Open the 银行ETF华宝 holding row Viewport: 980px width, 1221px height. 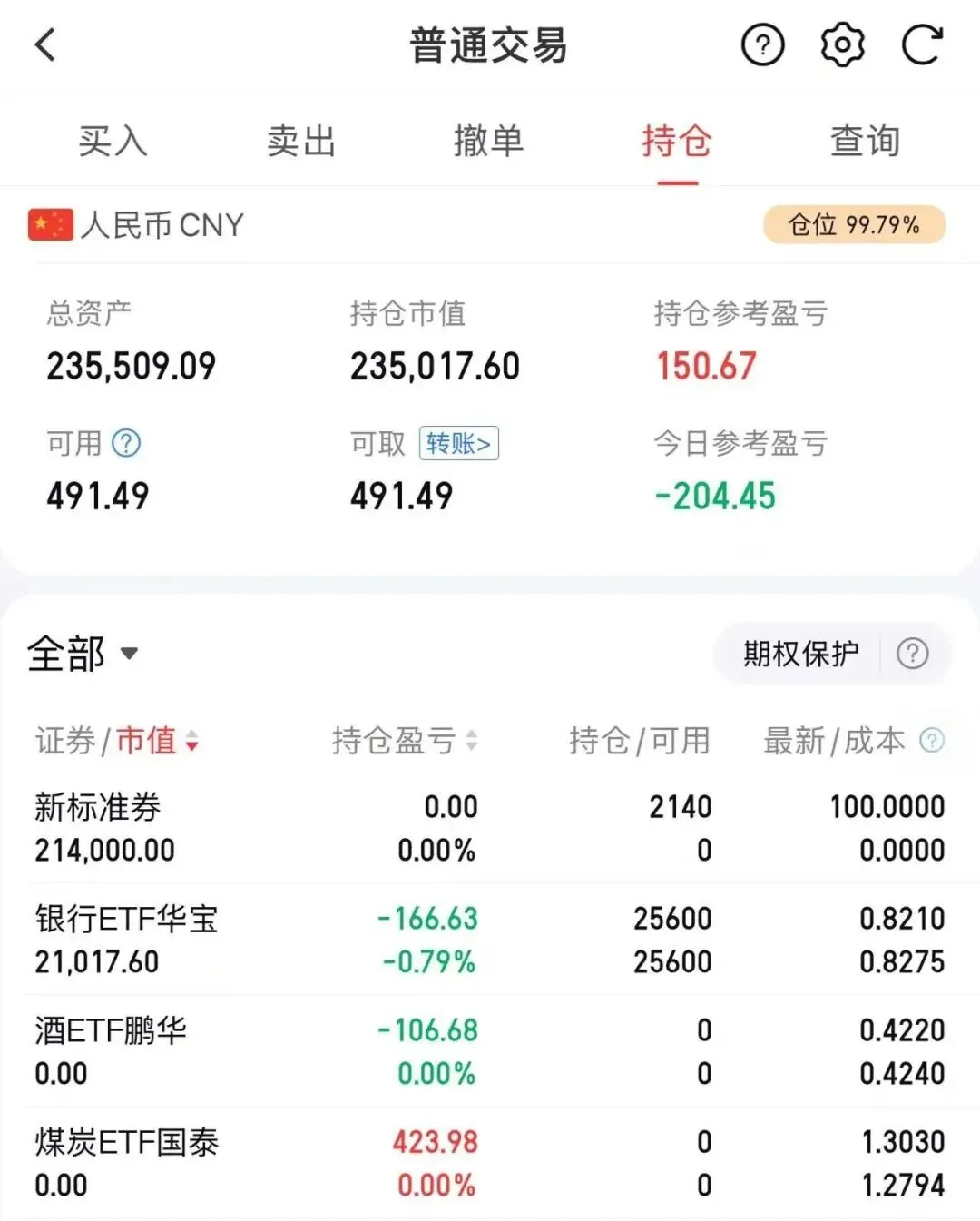[x=490, y=940]
